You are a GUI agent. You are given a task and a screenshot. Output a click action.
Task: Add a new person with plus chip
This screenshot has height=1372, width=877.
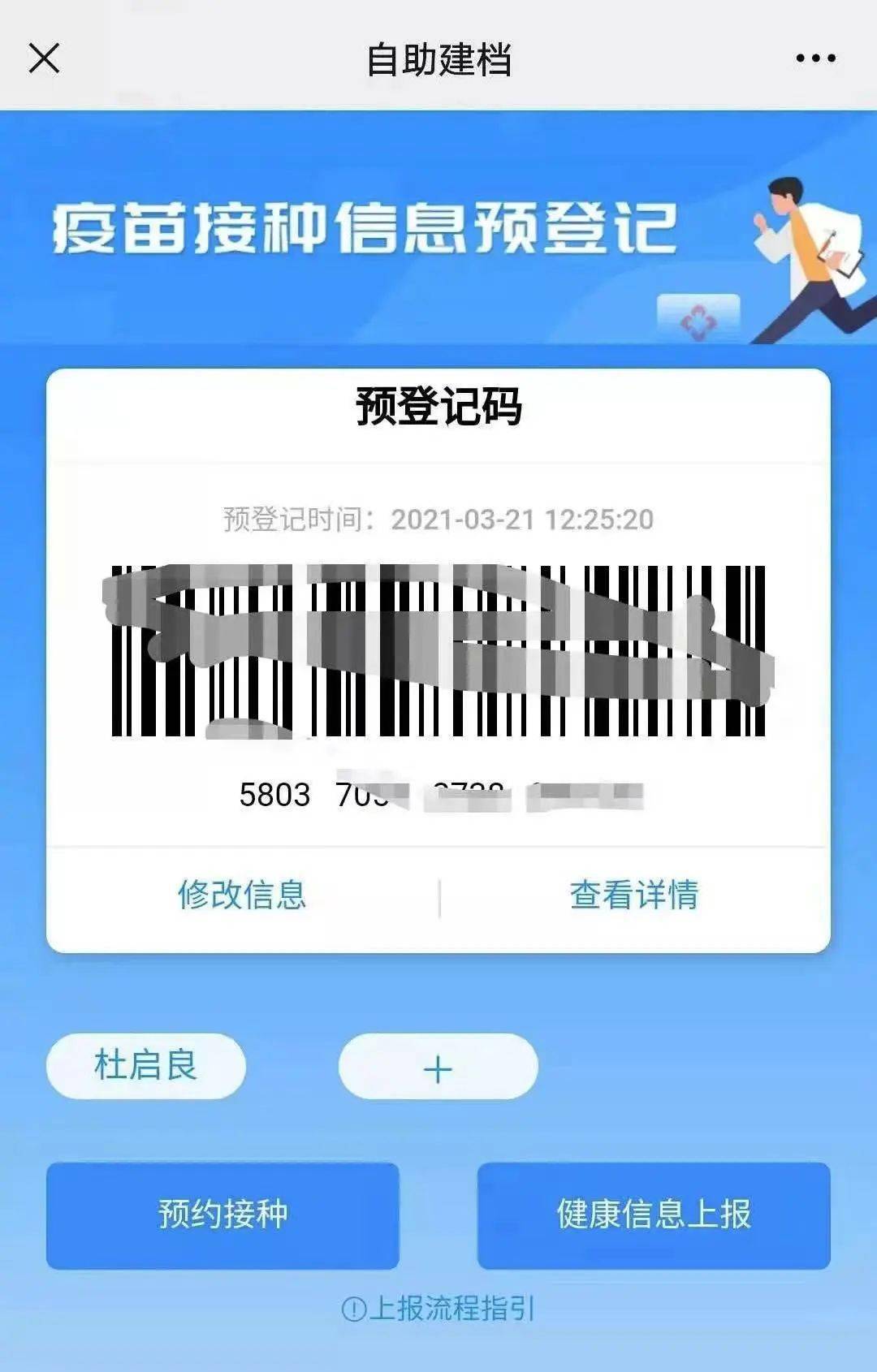tap(438, 1068)
